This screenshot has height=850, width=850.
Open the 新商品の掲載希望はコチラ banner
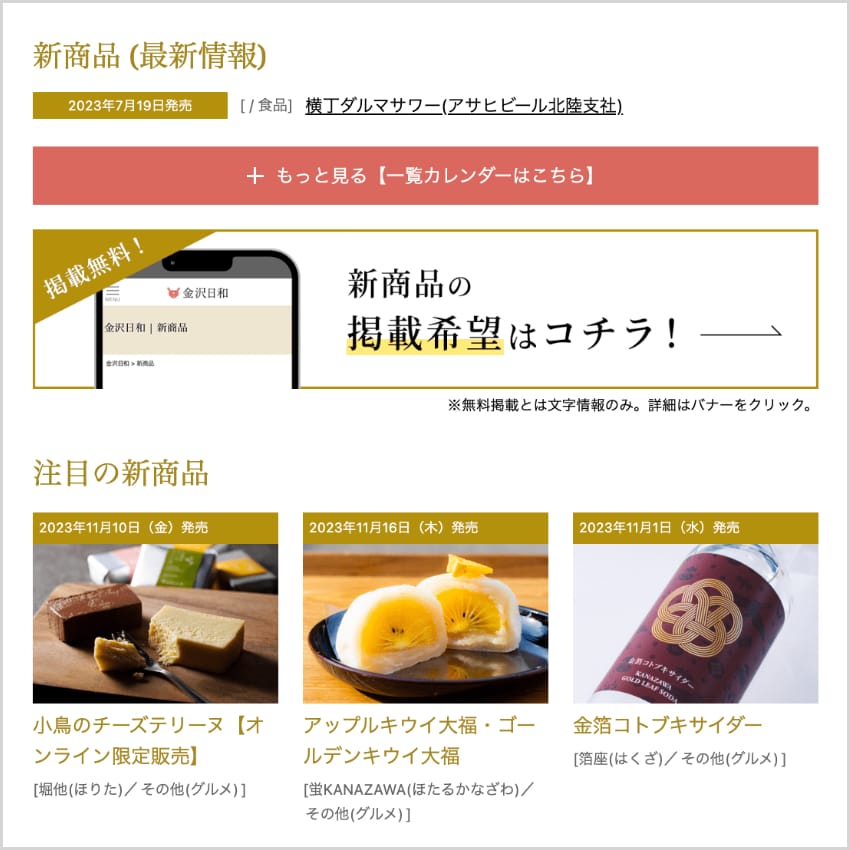point(425,309)
